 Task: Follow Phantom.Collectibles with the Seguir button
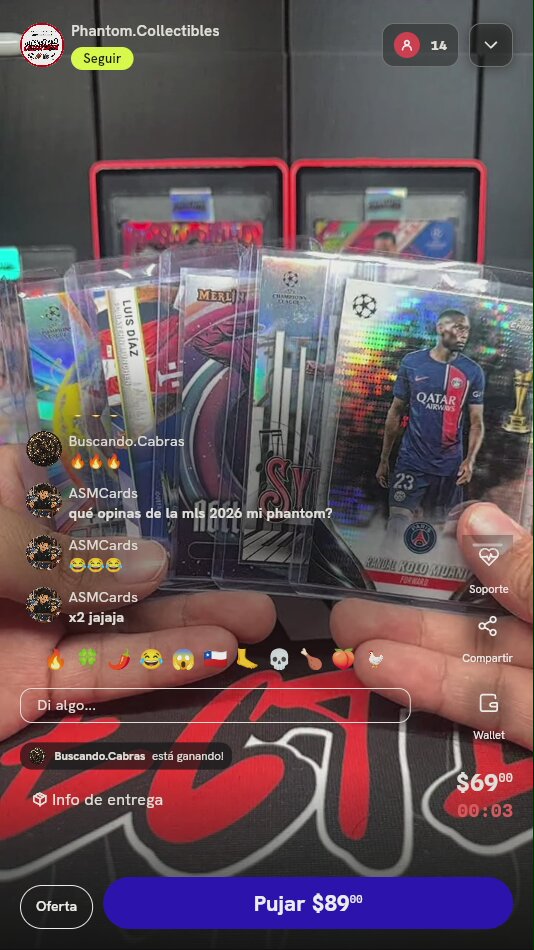[x=102, y=59]
